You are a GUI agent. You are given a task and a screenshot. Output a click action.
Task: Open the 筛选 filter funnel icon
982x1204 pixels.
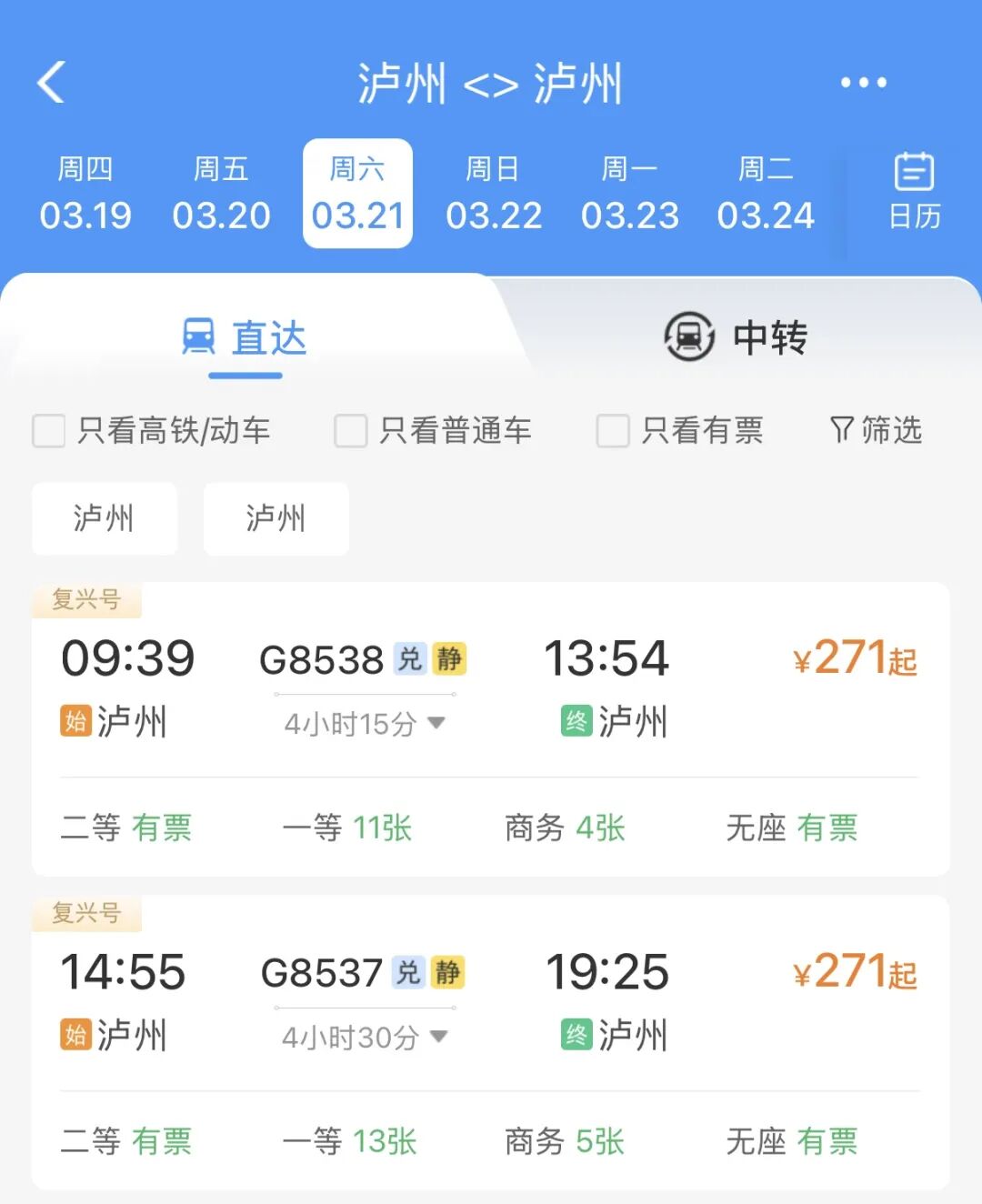pyautogui.click(x=840, y=431)
